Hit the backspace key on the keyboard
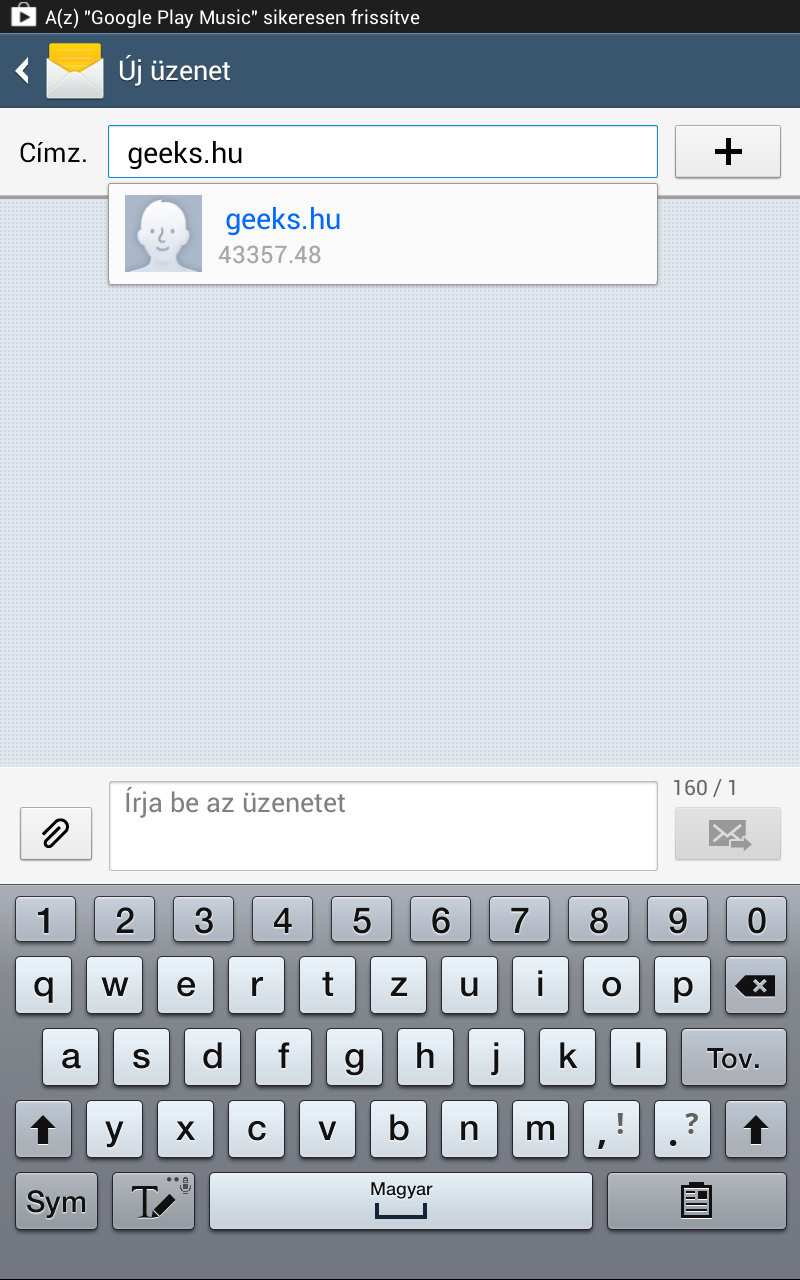 (x=755, y=986)
